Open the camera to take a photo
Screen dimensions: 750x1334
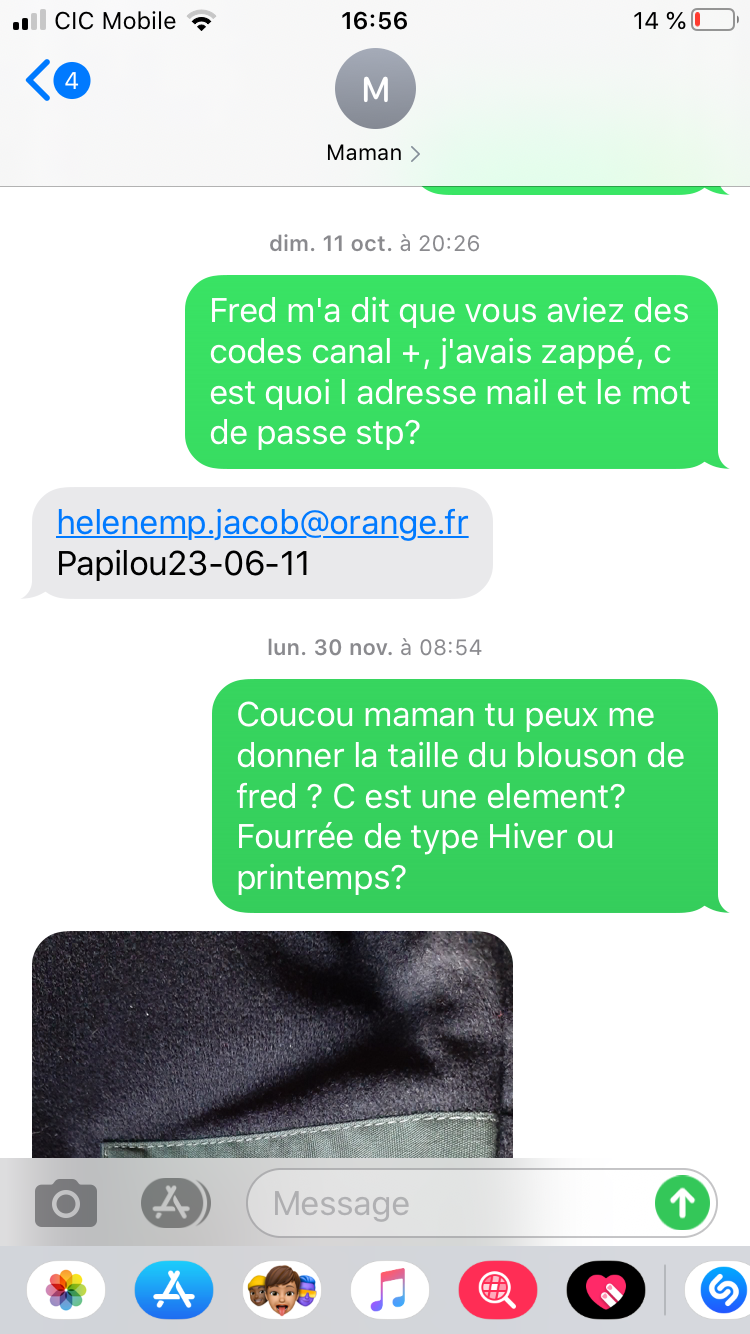click(66, 1203)
